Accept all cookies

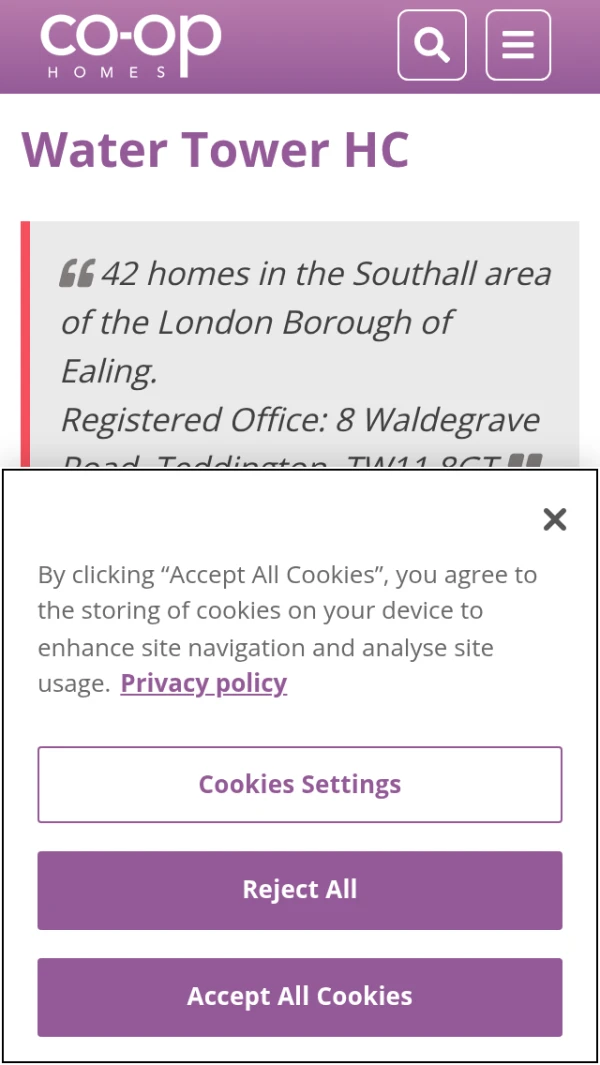(300, 997)
